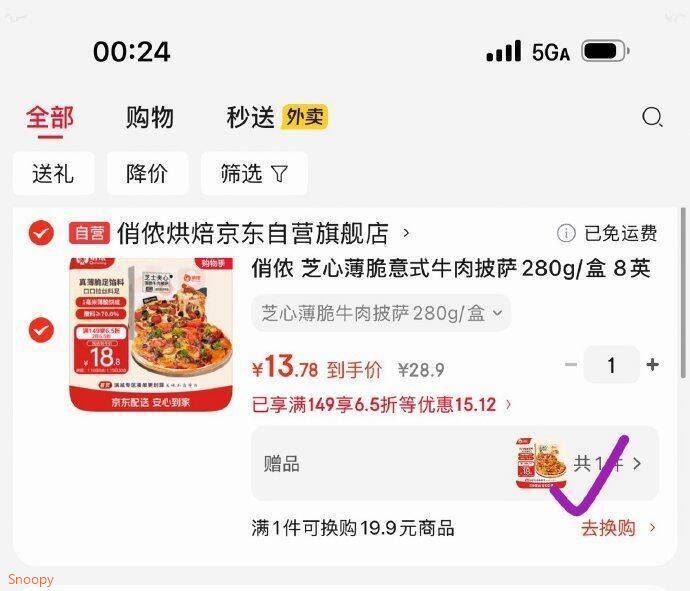View details of 已享满149享6.5折 discount
The width and height of the screenshot is (690, 591).
coord(381,405)
